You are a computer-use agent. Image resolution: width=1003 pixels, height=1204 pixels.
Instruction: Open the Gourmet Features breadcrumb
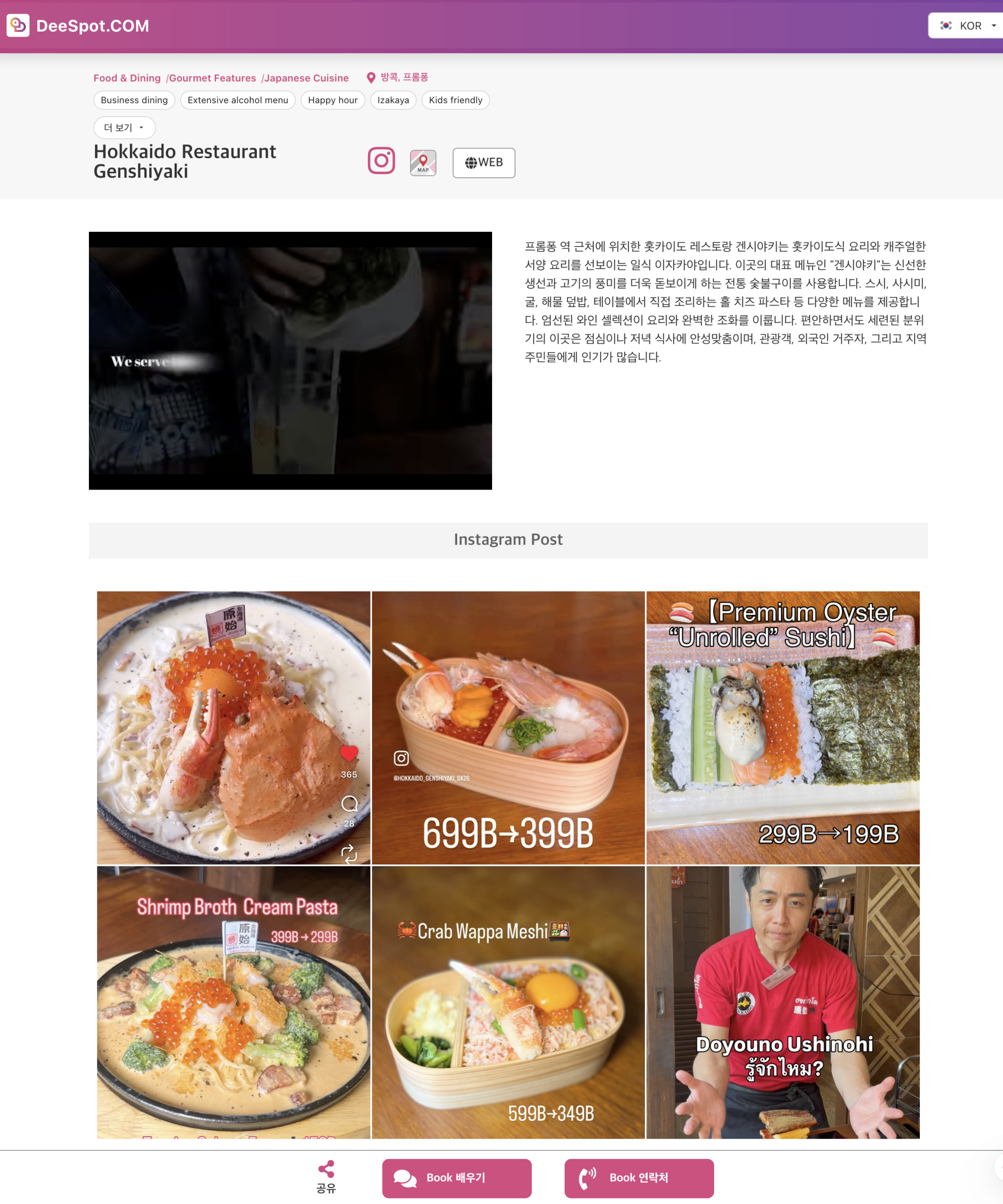(212, 78)
